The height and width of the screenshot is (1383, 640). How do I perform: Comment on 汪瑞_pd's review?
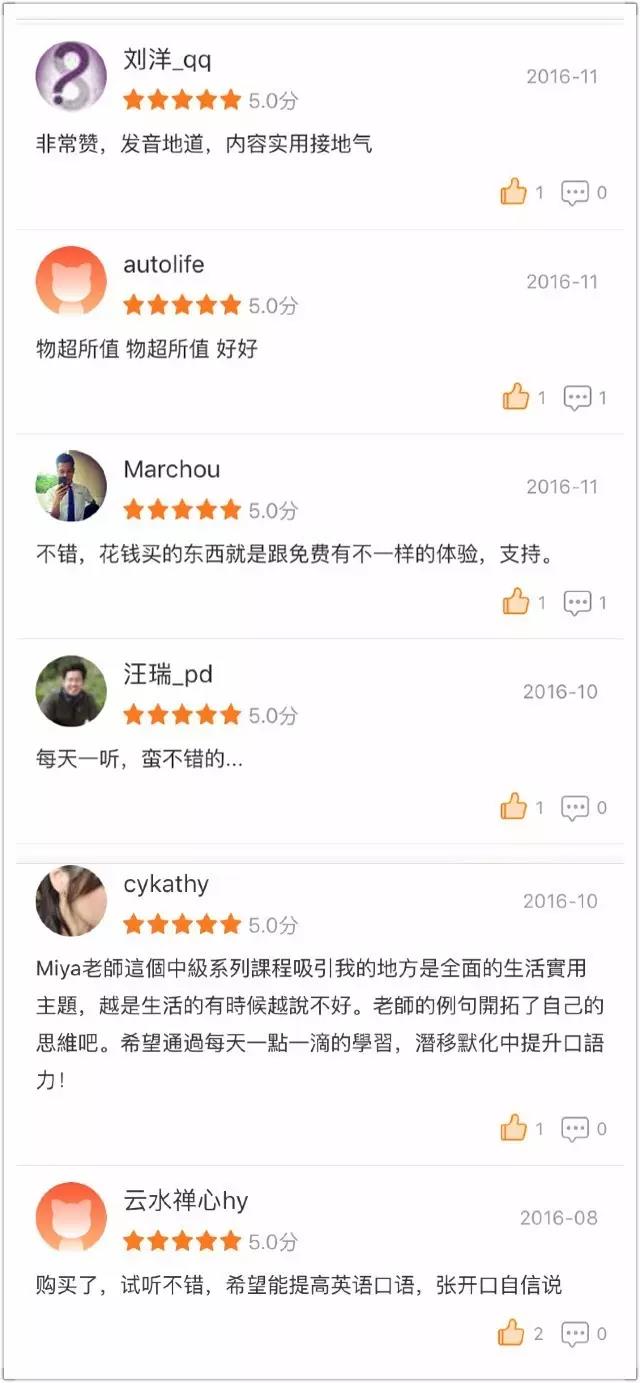pos(575,808)
